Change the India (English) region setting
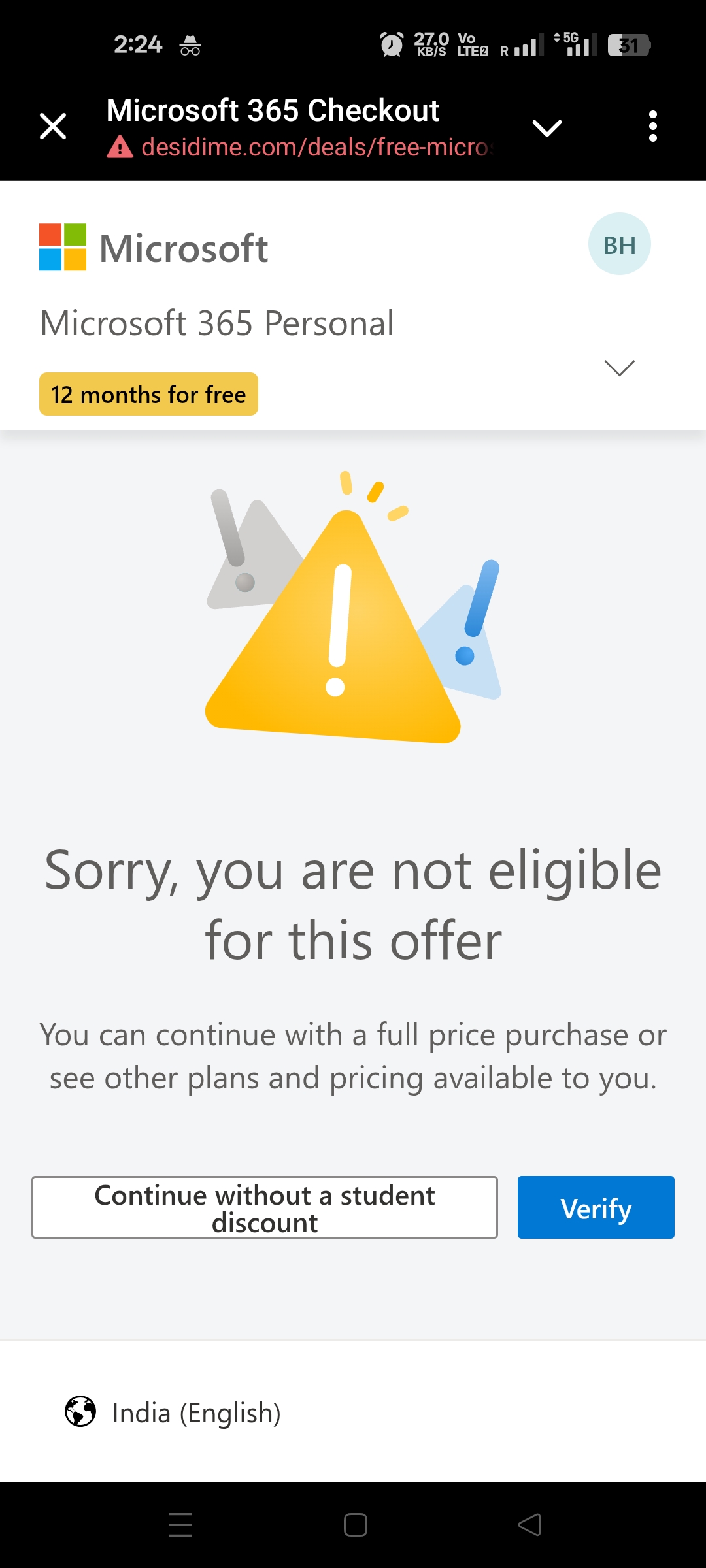Image resolution: width=706 pixels, height=1568 pixels. pyautogui.click(x=173, y=1413)
